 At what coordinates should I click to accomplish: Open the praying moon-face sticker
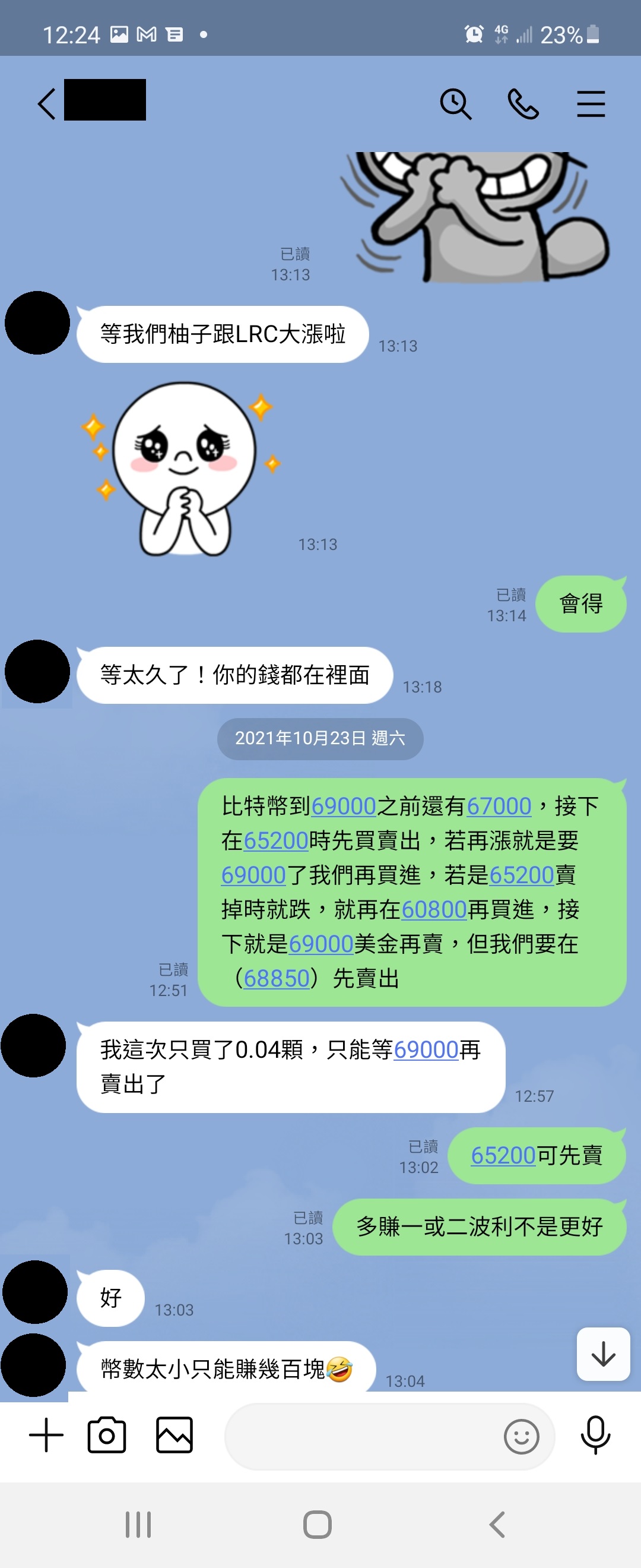tap(182, 469)
